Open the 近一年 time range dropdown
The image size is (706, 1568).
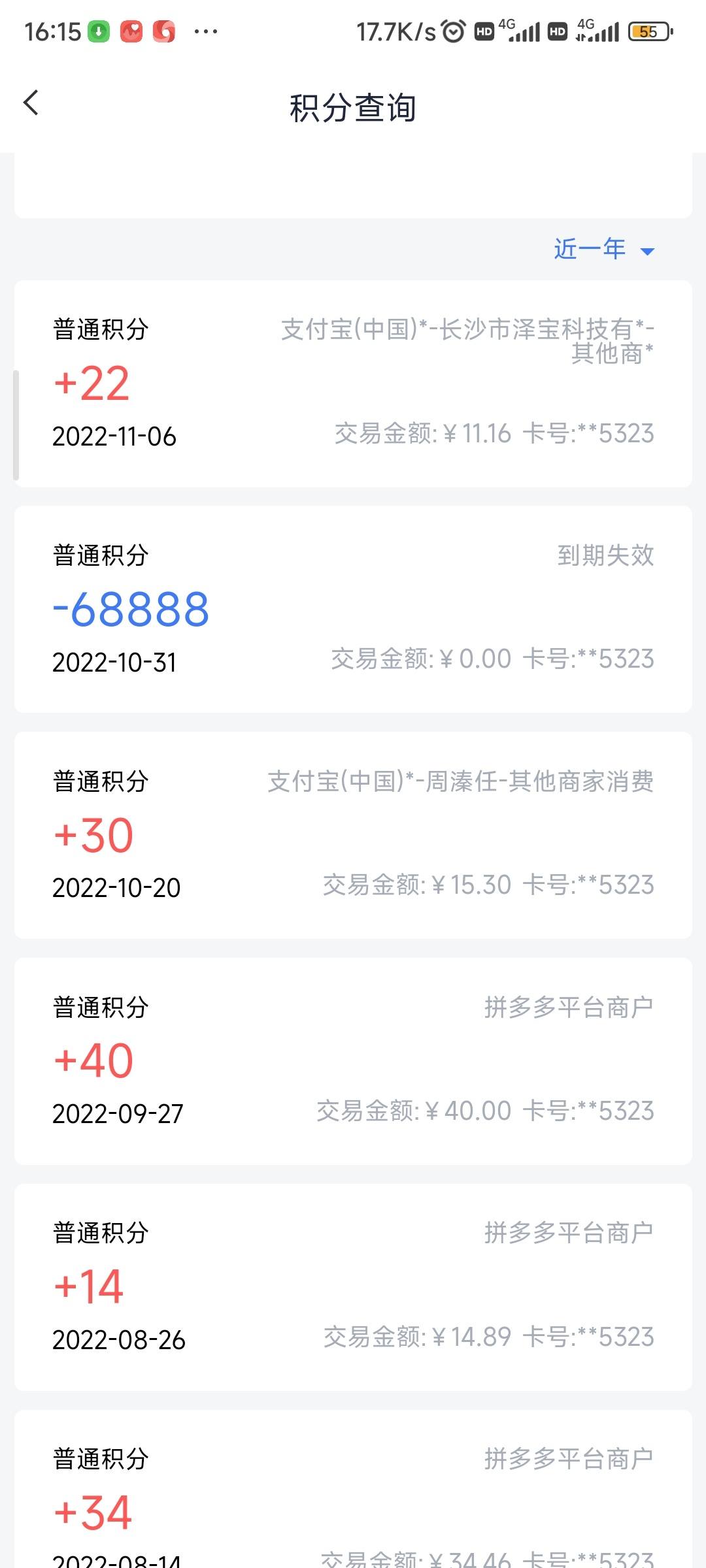pos(604,249)
